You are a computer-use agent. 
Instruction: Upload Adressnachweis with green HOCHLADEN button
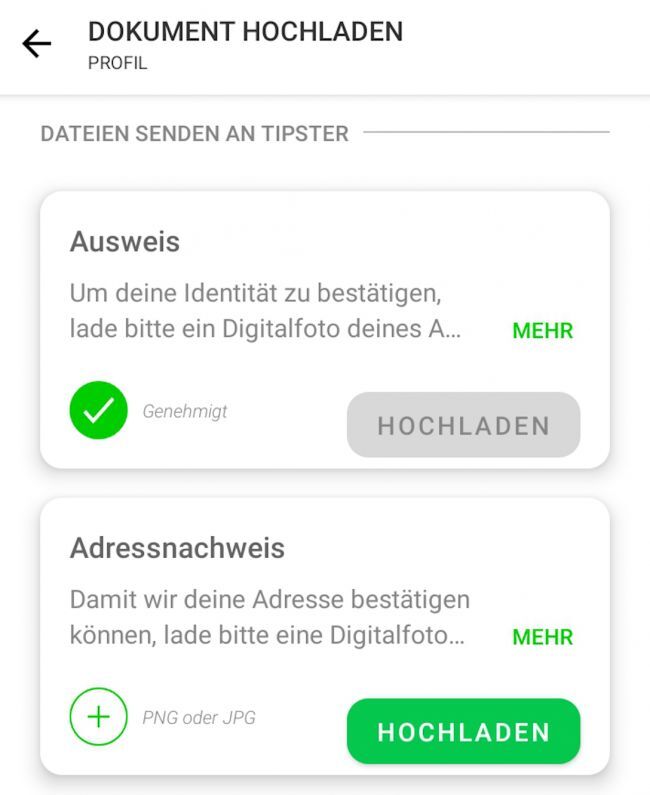point(463,731)
